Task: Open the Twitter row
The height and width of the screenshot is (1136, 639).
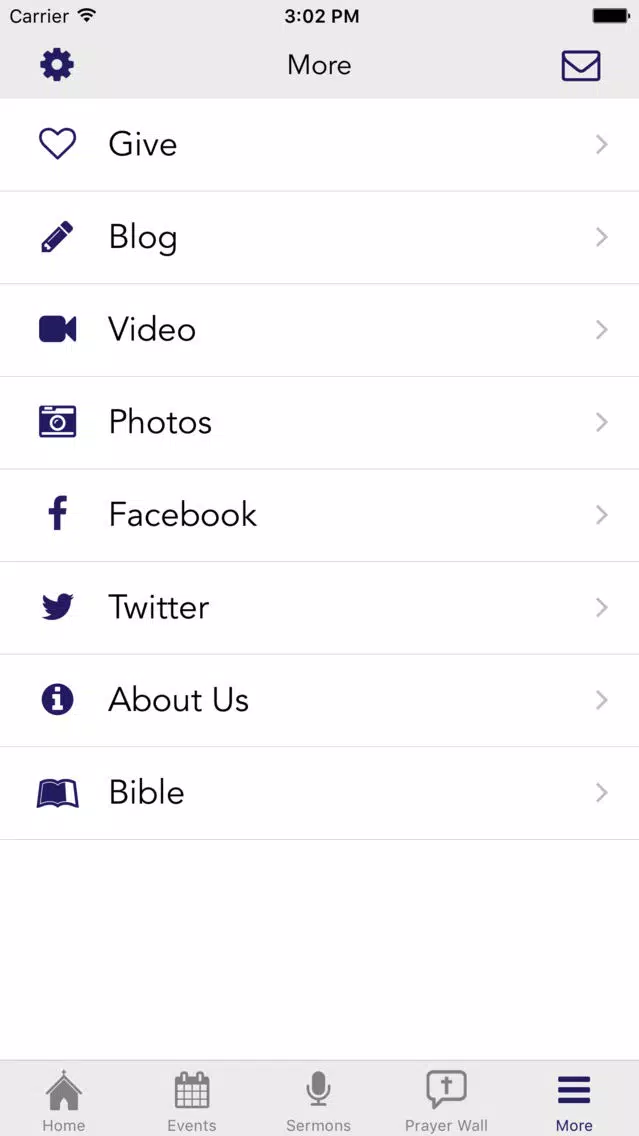Action: tap(320, 609)
